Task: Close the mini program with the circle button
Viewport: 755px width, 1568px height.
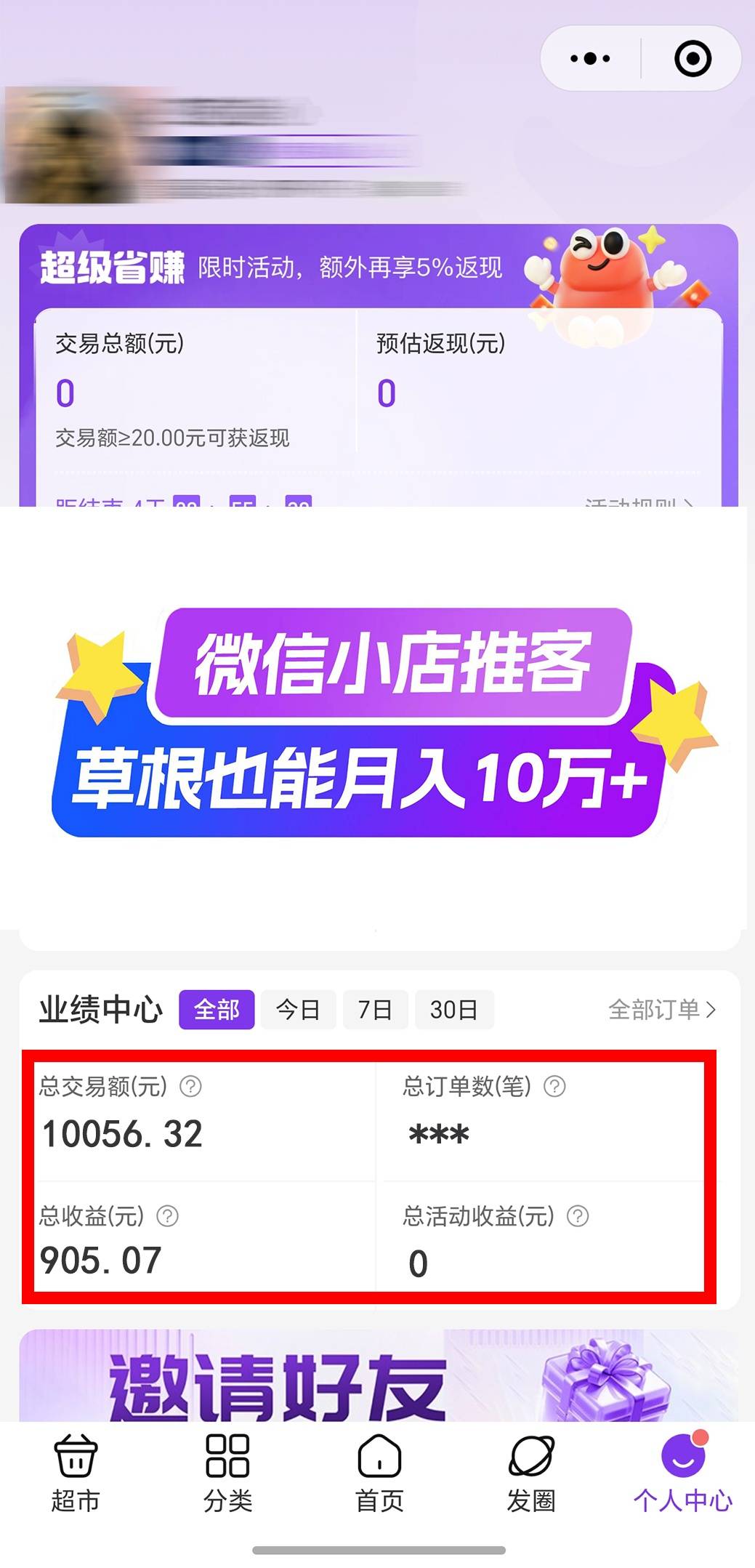Action: (x=693, y=59)
